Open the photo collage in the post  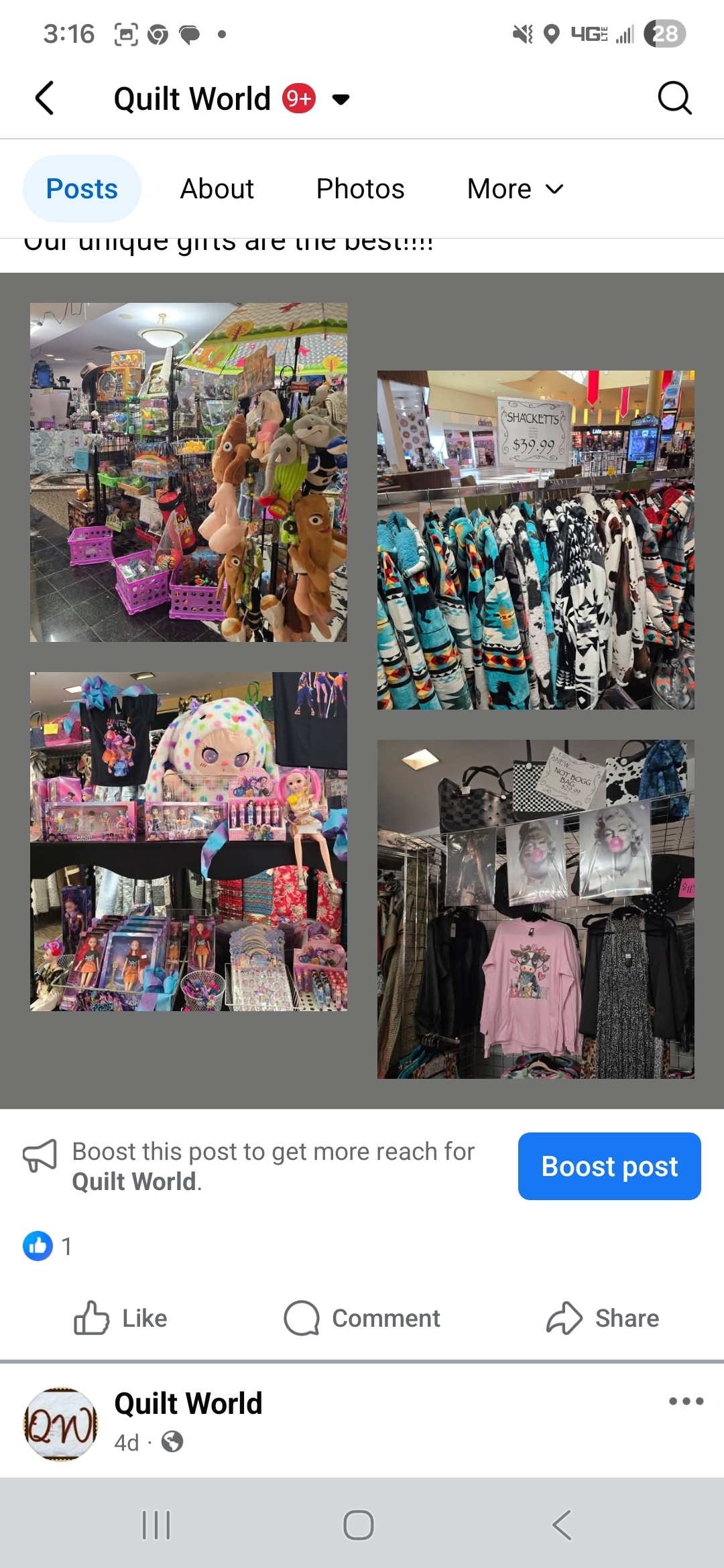point(362,690)
